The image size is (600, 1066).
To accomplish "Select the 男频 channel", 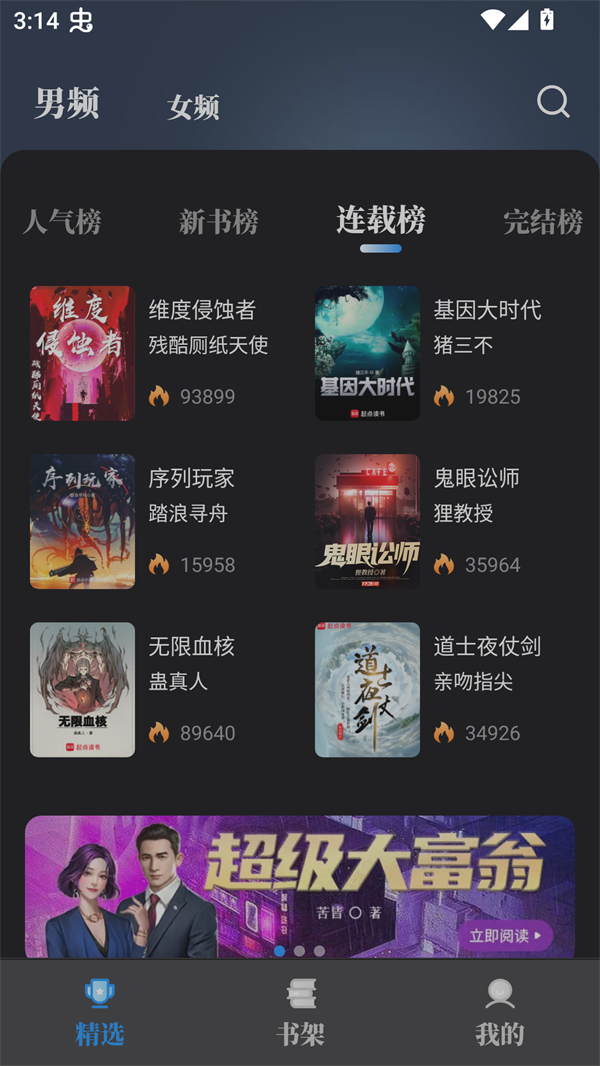I will pos(67,103).
